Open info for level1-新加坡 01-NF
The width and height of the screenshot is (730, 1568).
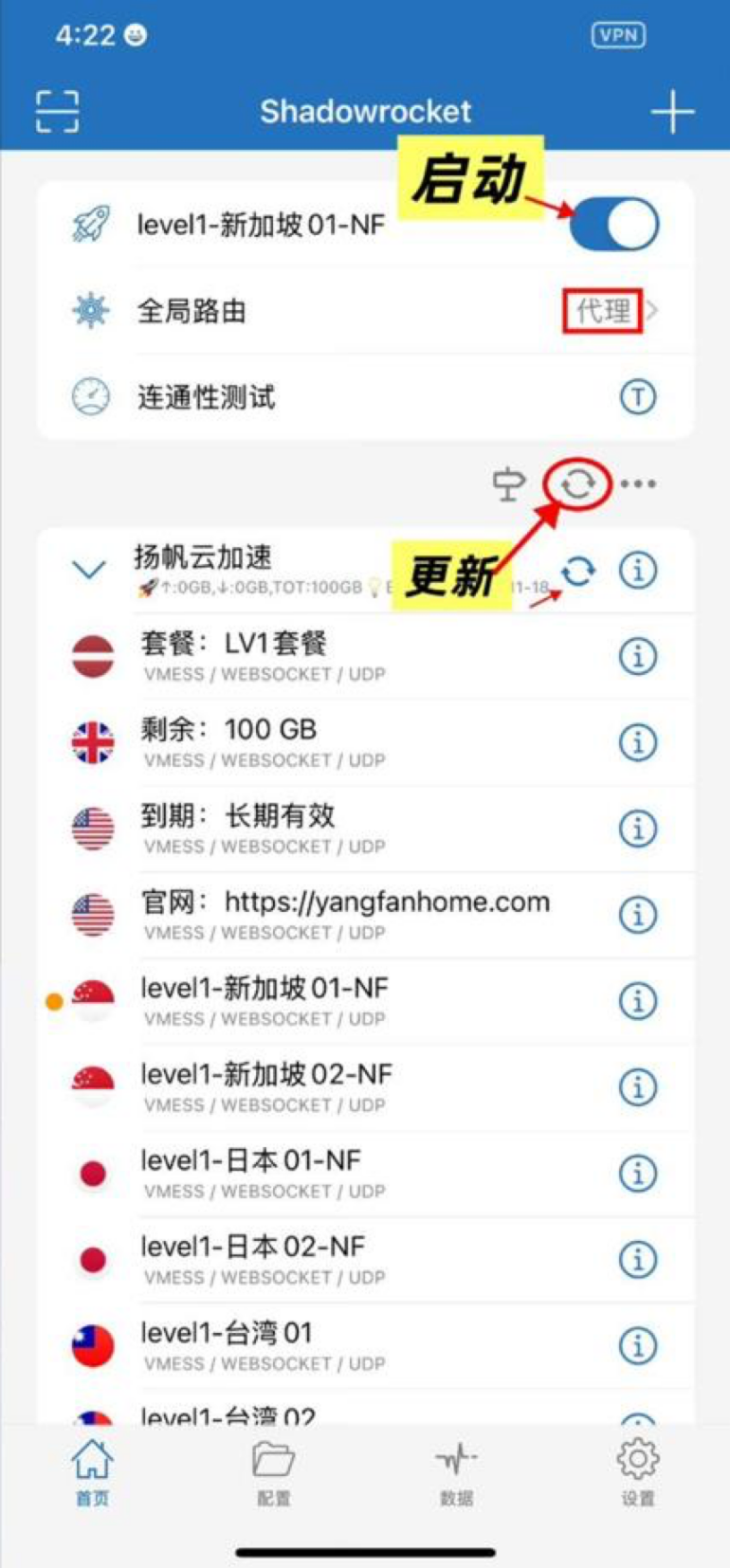[638, 1000]
